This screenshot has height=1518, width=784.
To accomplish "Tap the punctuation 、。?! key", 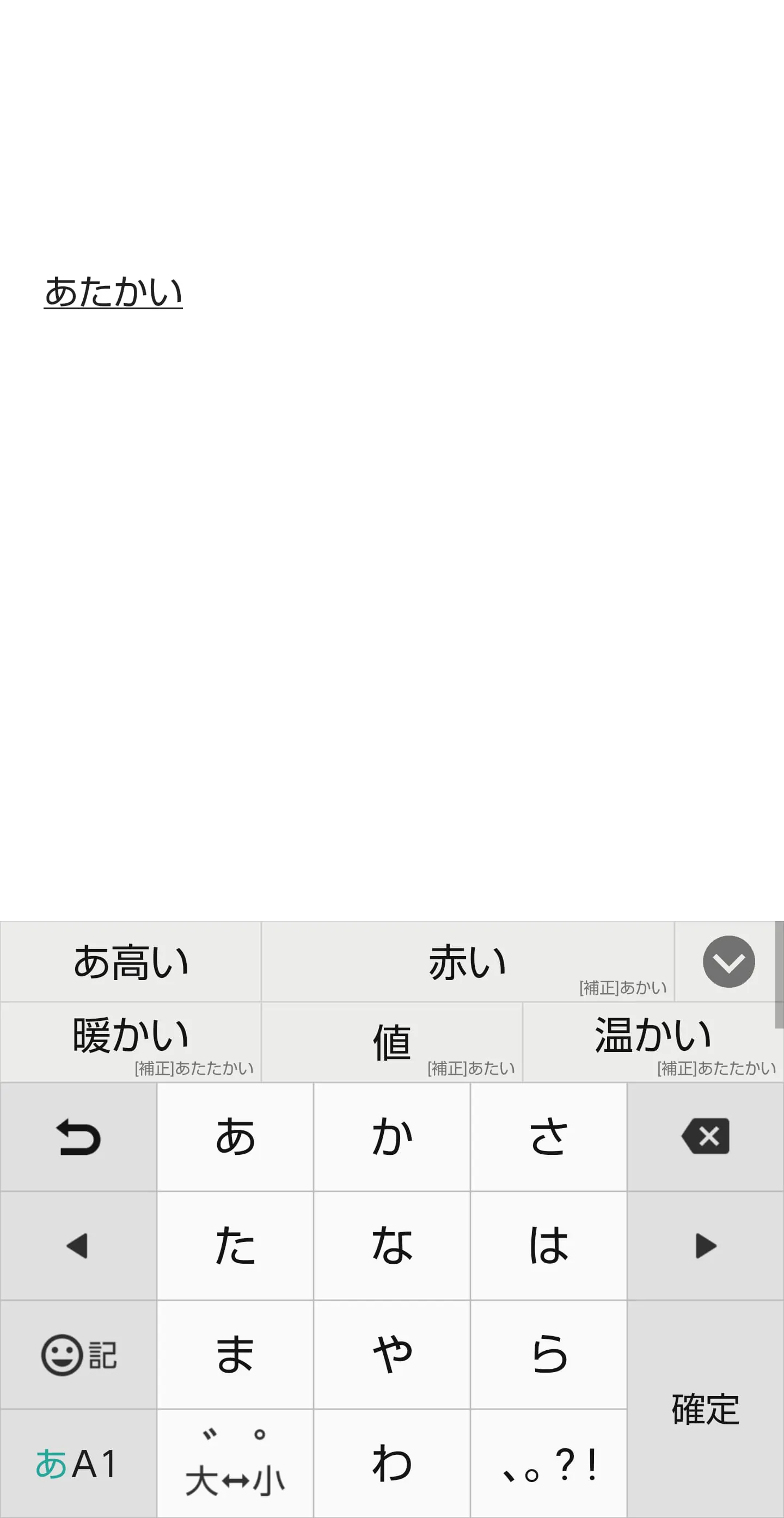I will pyautogui.click(x=548, y=1464).
